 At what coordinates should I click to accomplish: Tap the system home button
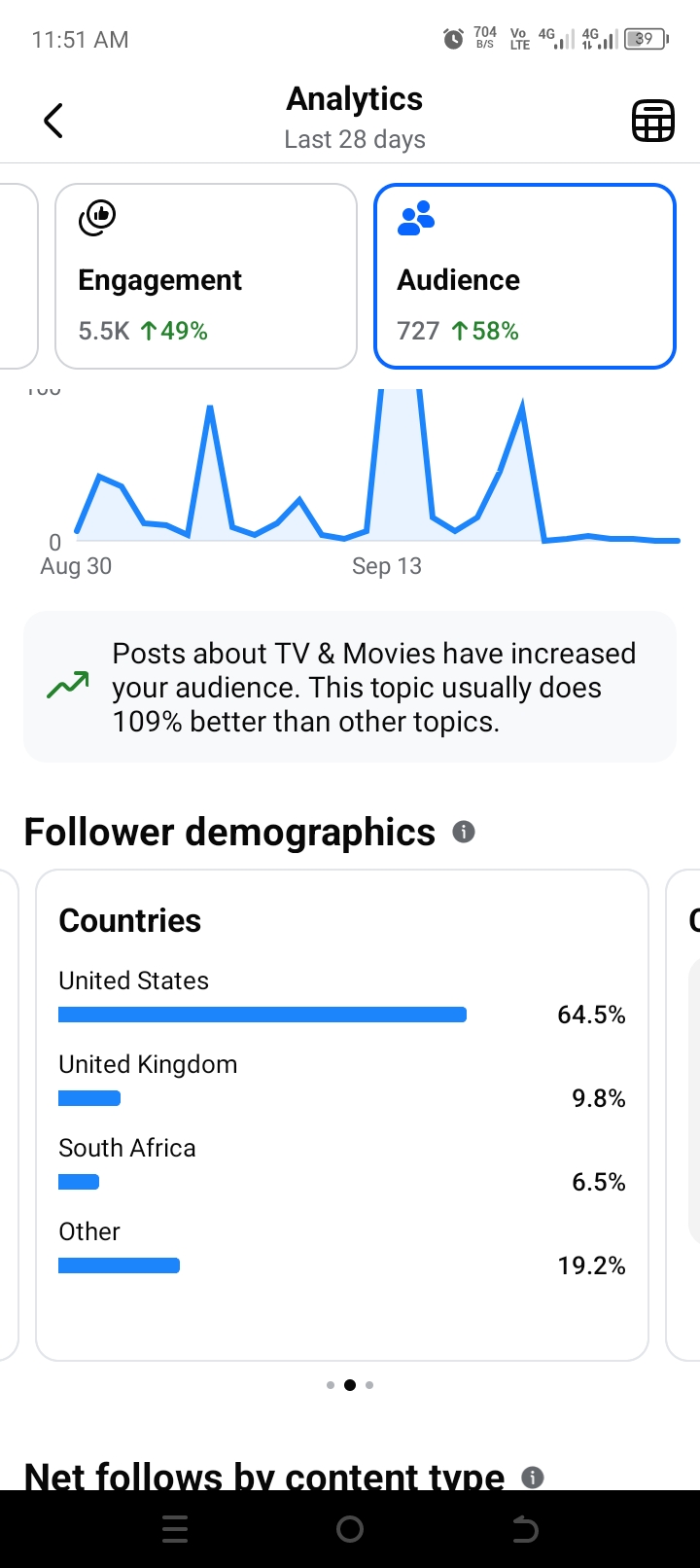[350, 1529]
